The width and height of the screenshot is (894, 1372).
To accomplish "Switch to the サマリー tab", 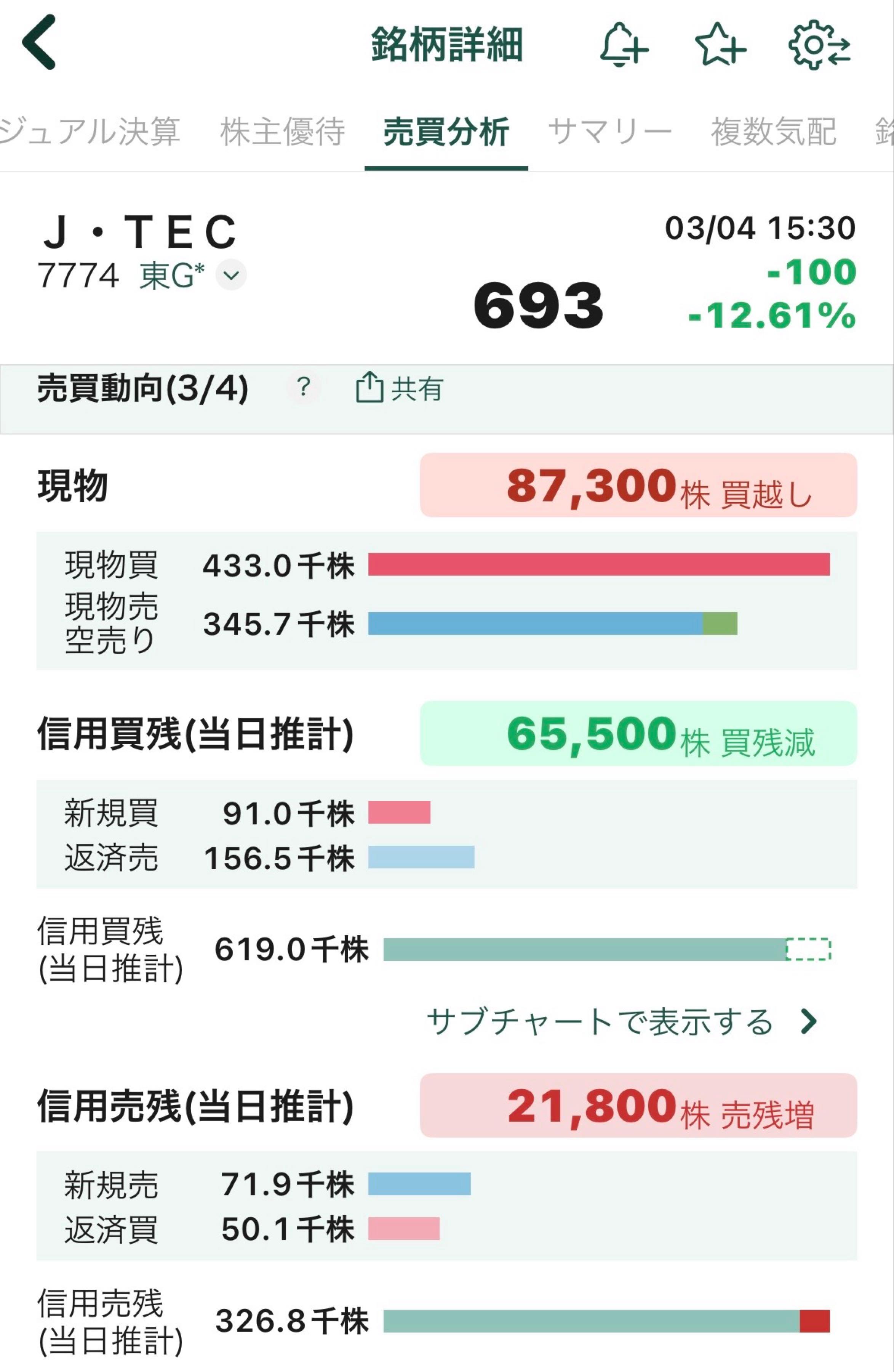I will (612, 131).
